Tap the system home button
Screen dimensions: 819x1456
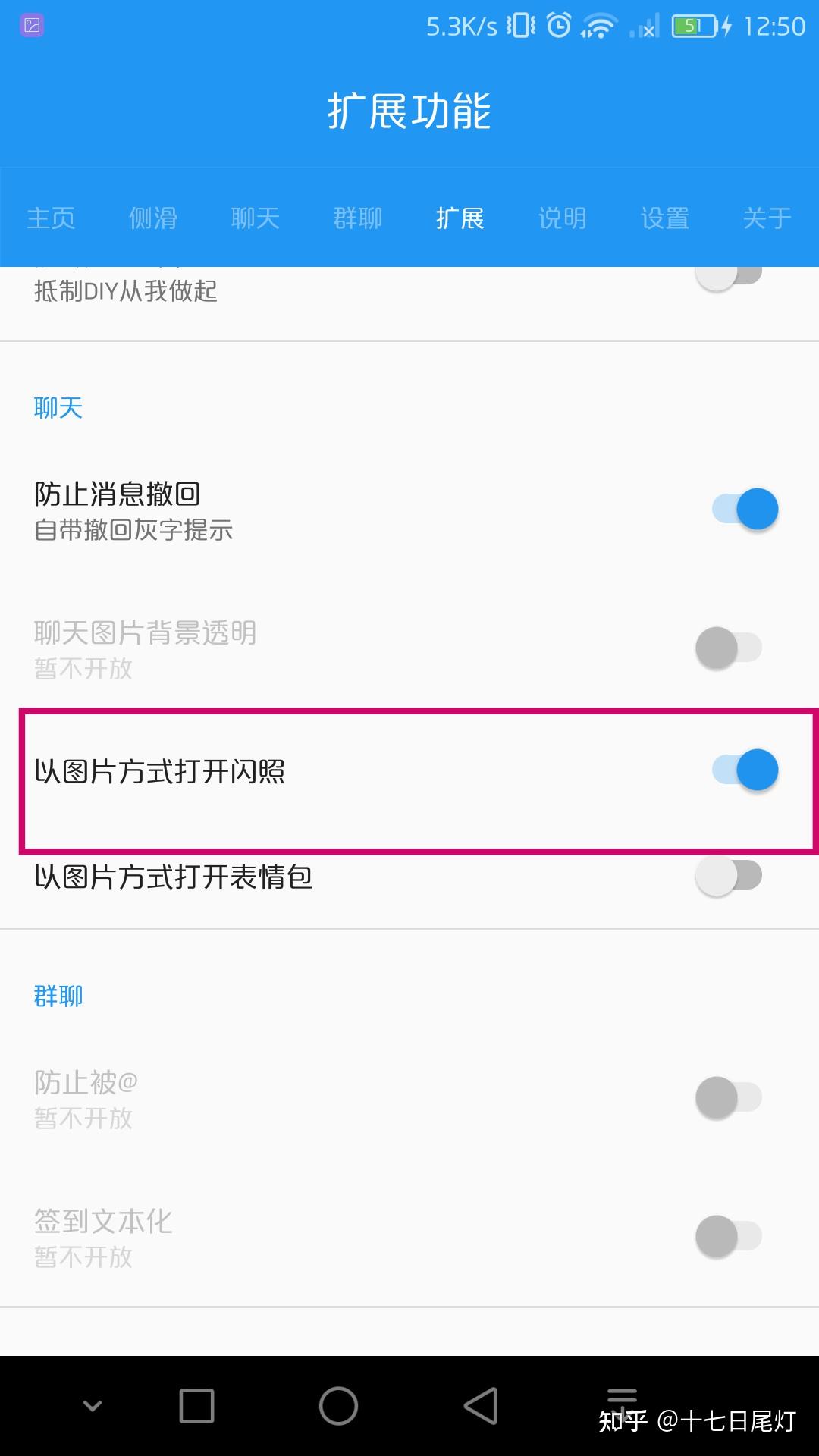coord(338,1406)
